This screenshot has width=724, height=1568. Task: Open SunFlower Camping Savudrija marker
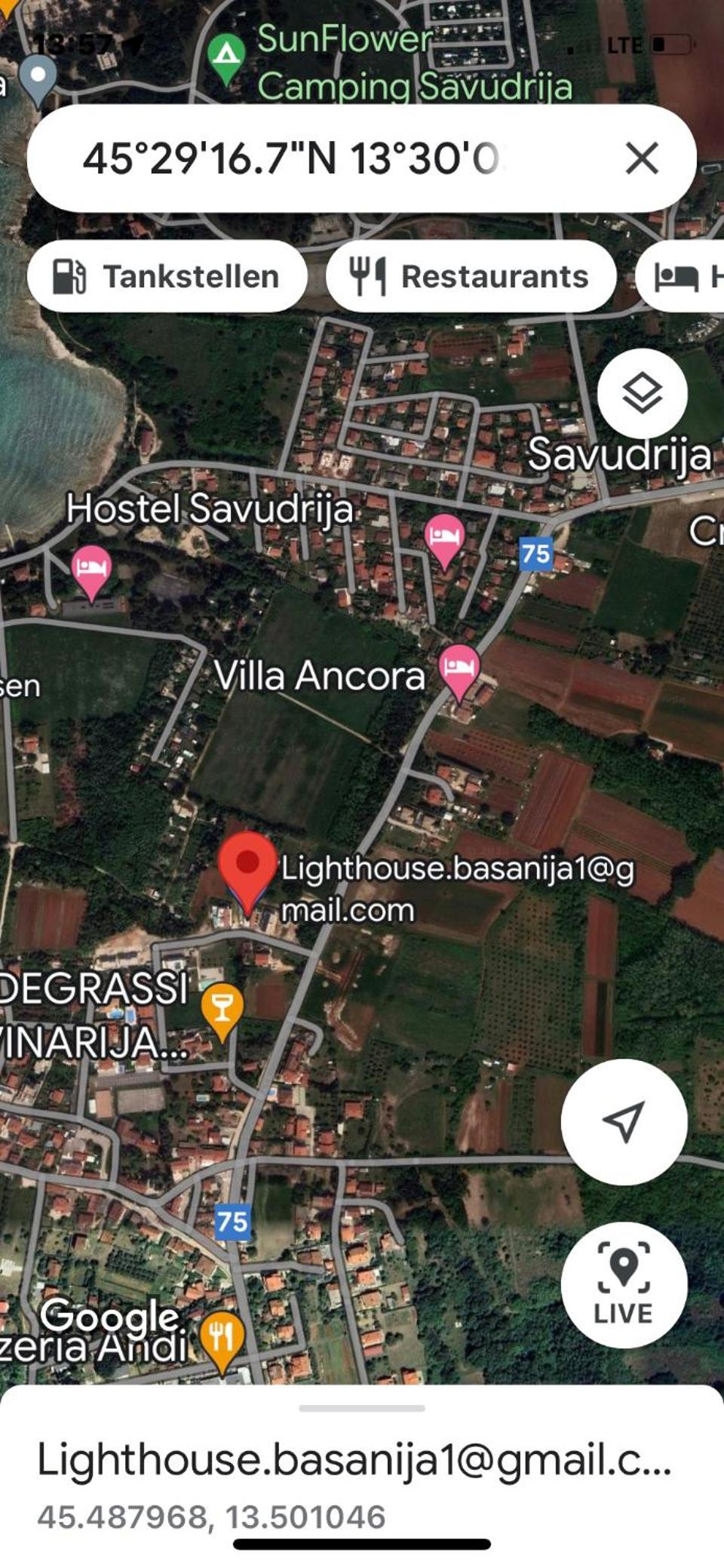(x=225, y=58)
